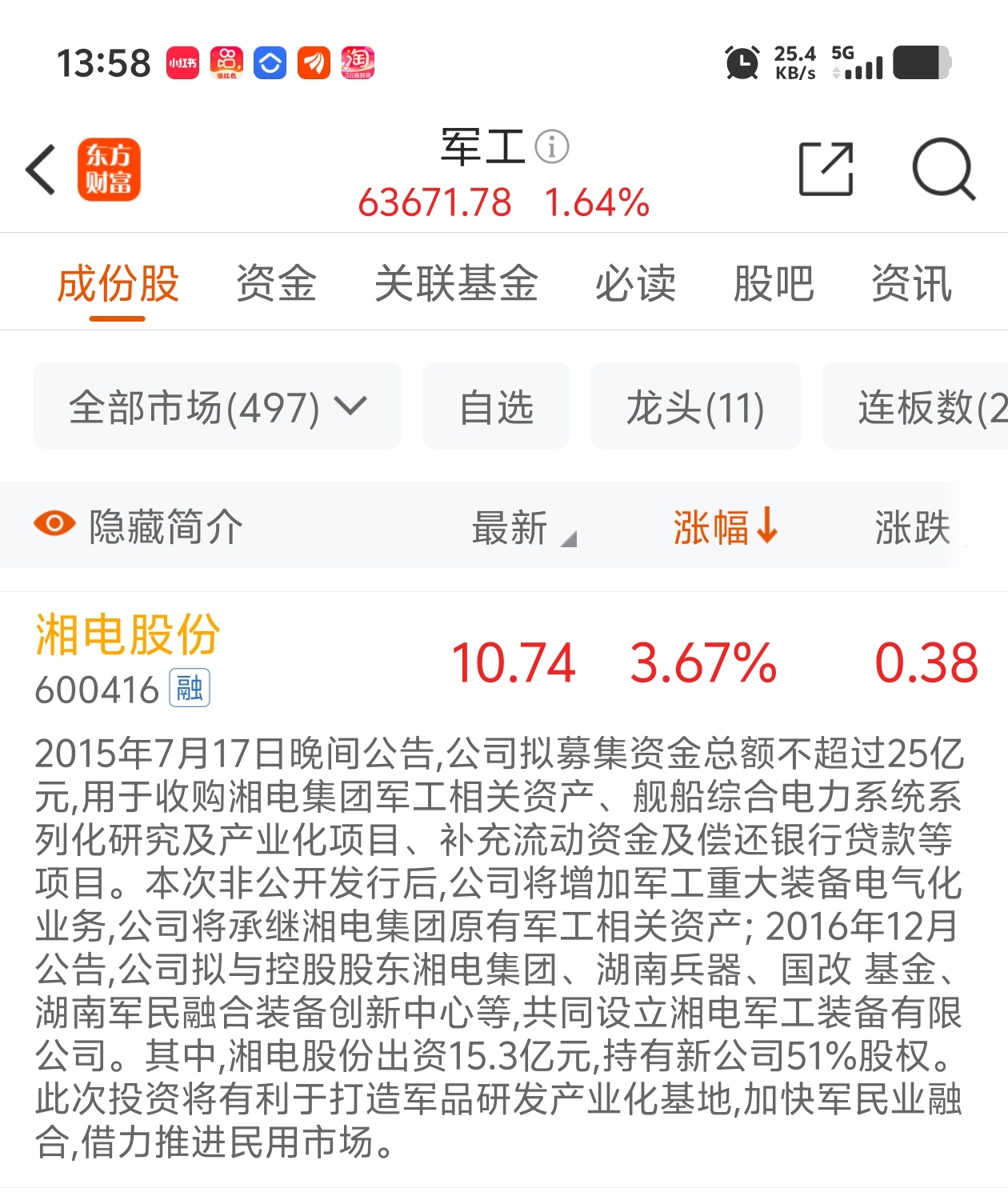Sort by 涨幅 column

click(724, 528)
